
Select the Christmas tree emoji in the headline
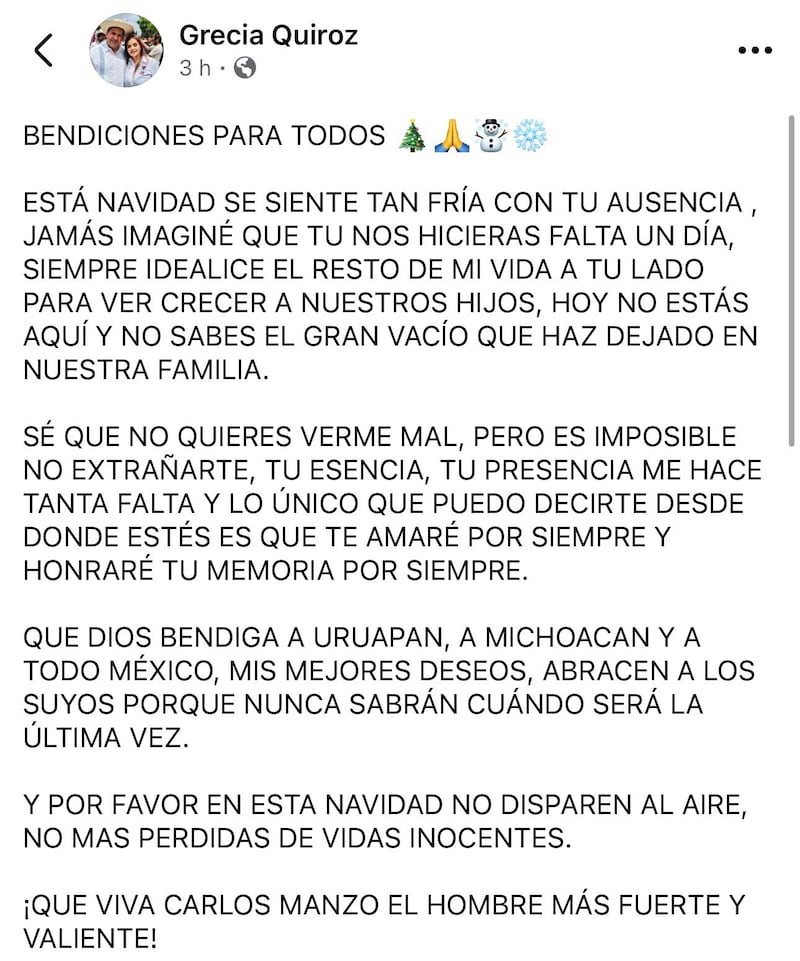click(x=410, y=134)
